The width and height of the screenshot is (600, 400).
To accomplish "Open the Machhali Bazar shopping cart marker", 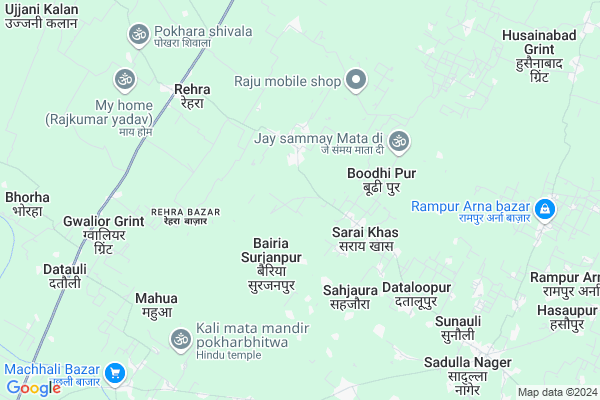I will click(x=116, y=374).
